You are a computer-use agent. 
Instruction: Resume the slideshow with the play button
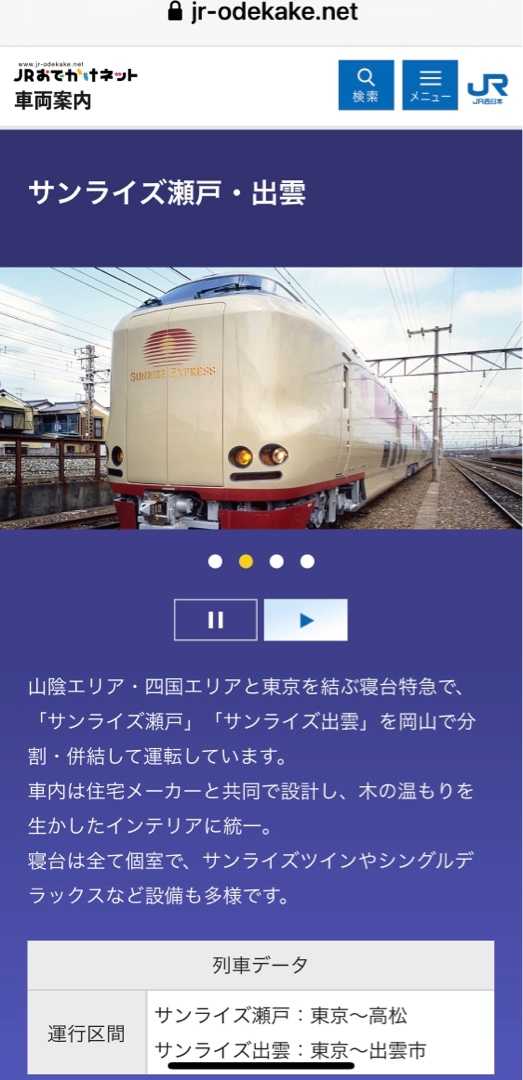point(306,620)
